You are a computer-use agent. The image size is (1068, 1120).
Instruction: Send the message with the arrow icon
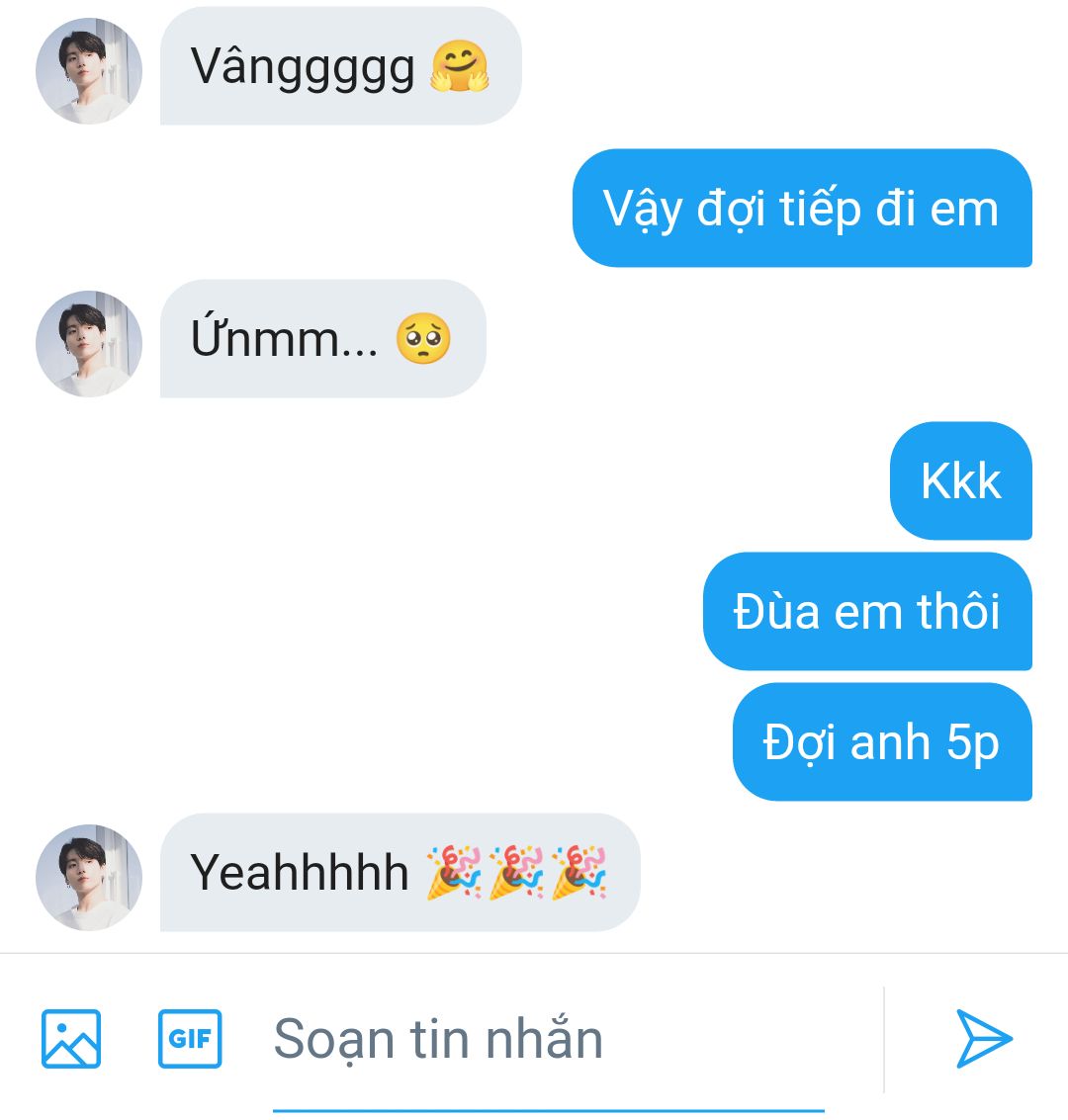coord(983,1038)
